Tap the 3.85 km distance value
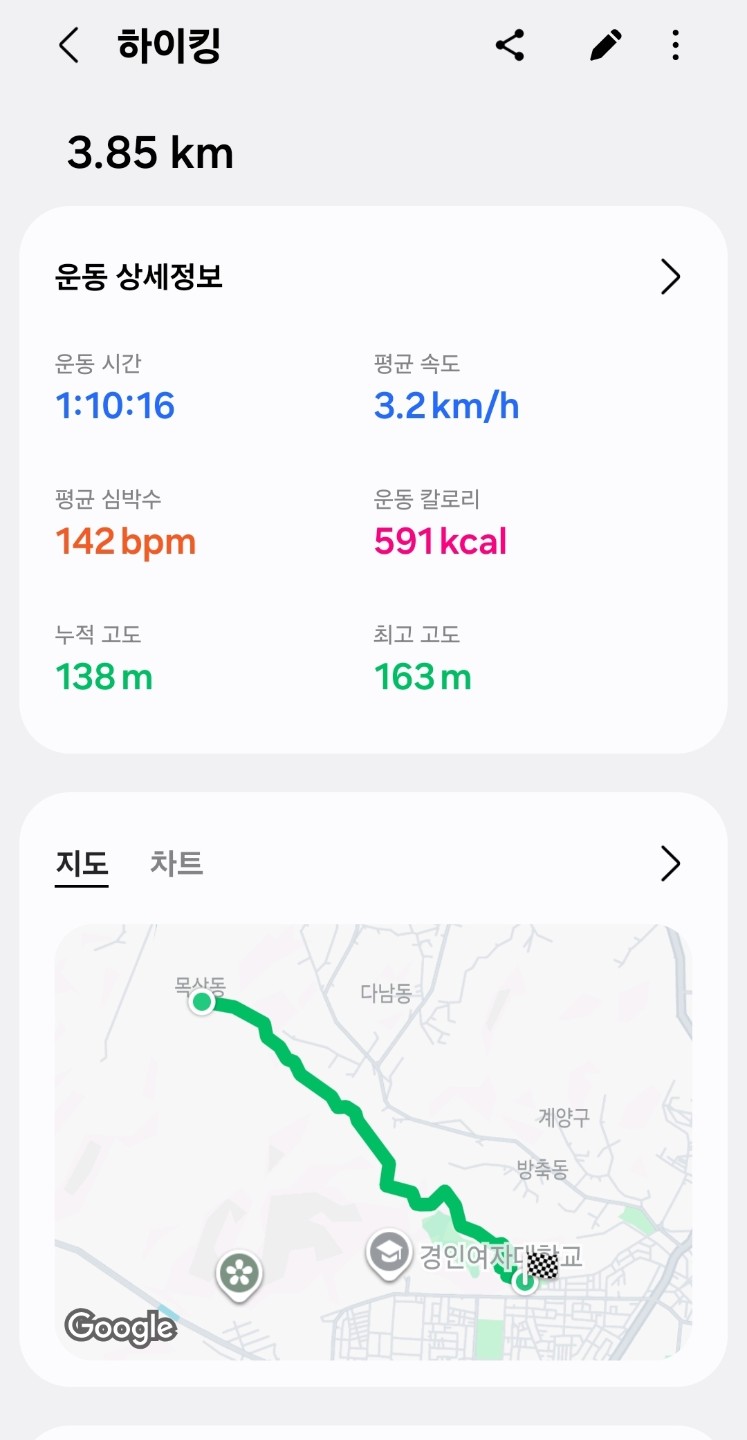 click(x=148, y=153)
